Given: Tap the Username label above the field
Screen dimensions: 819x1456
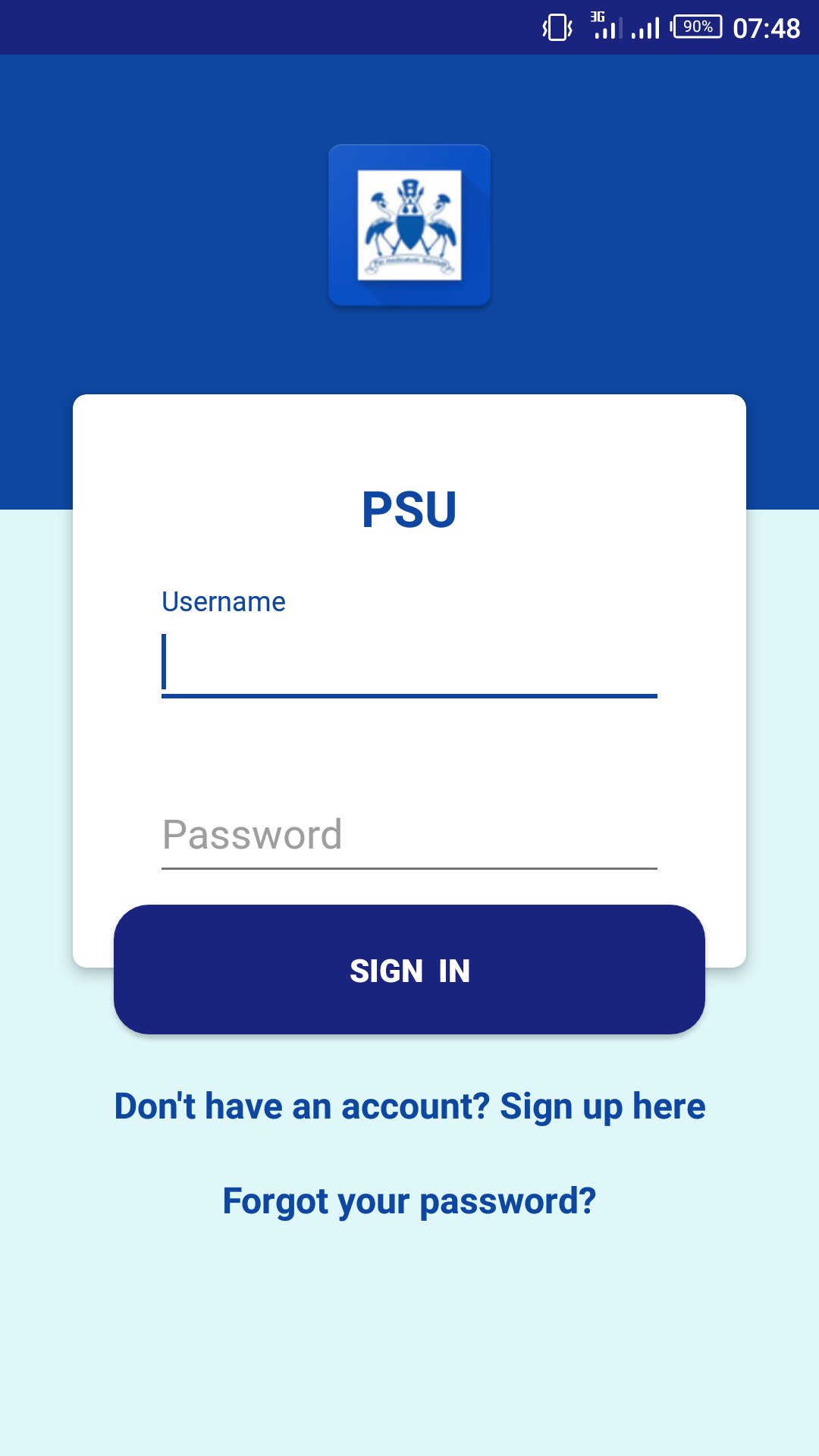Looking at the screenshot, I should point(224,601).
